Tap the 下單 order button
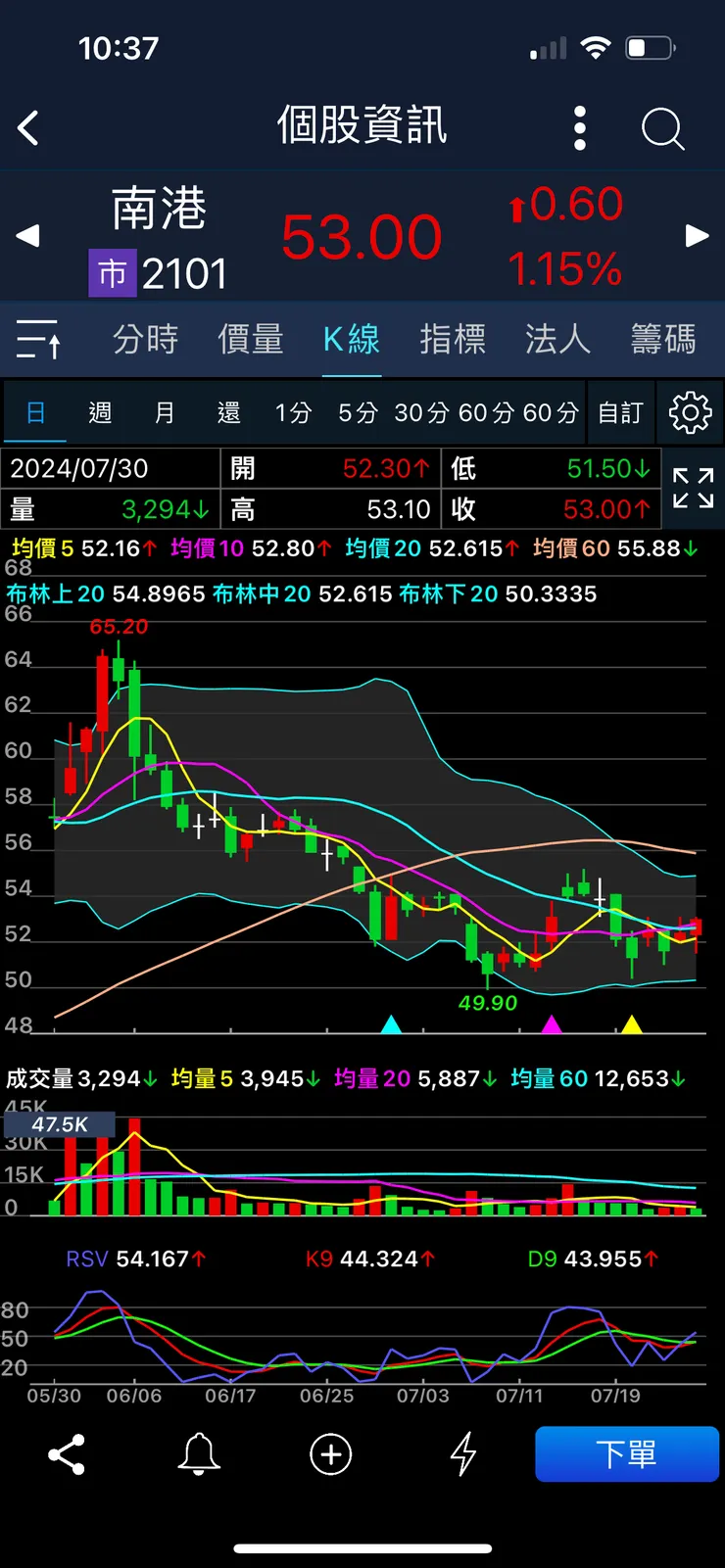Viewport: 725px width, 1568px height. tap(627, 1454)
